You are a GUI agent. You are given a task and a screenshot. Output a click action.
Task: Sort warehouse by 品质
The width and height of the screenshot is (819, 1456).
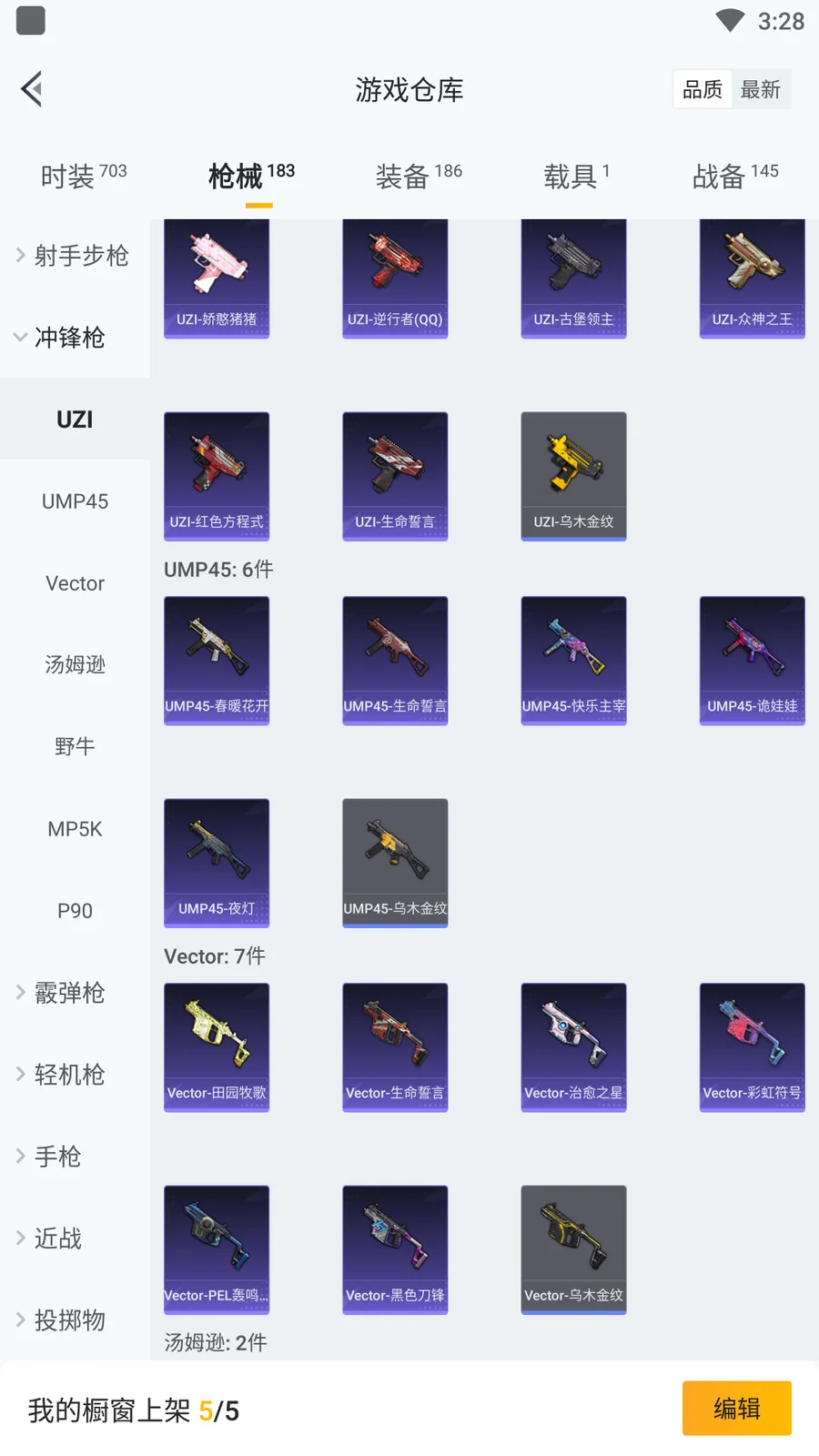703,89
